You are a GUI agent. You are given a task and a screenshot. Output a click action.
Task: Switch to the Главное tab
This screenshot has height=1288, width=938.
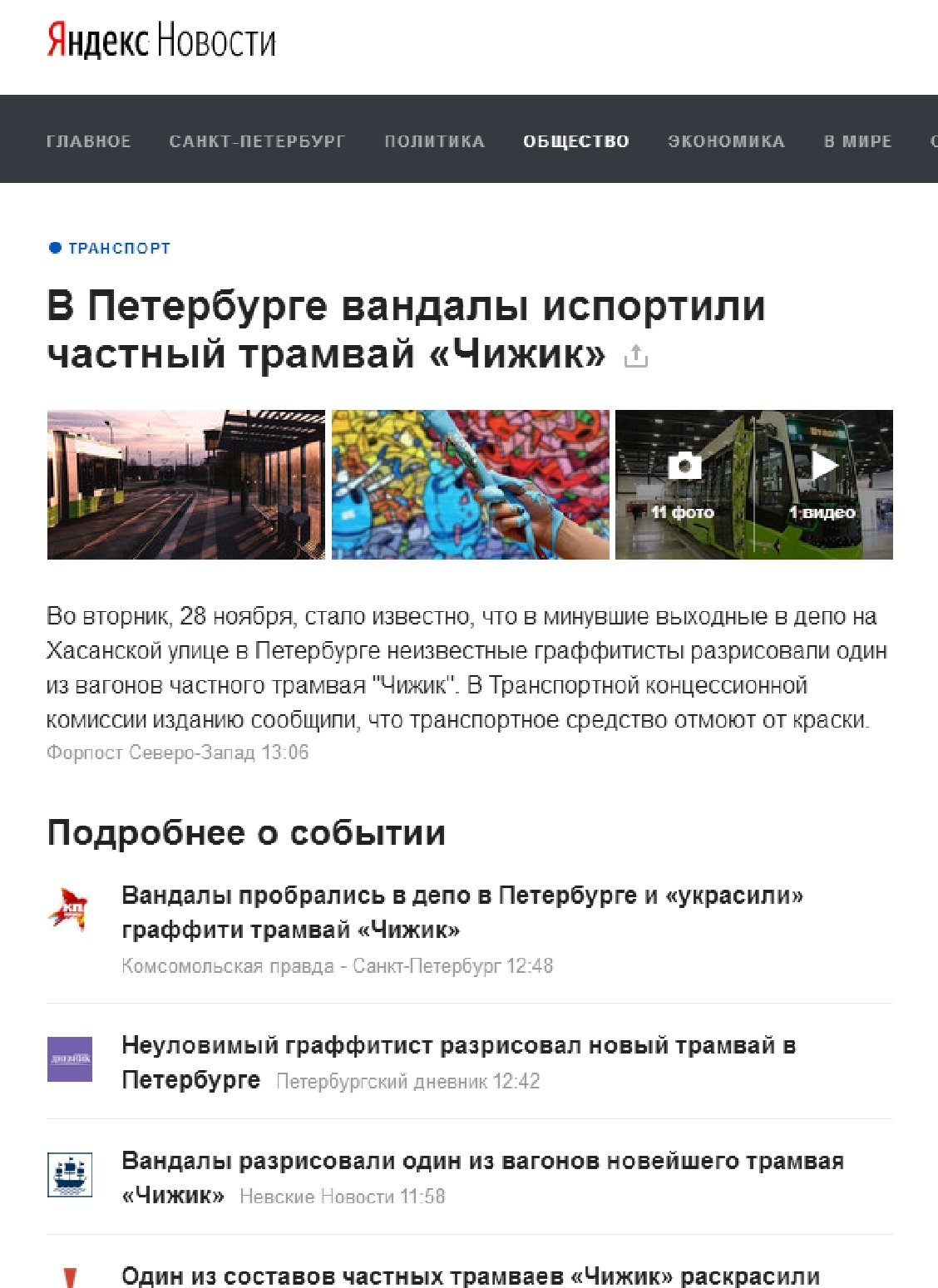tap(89, 141)
